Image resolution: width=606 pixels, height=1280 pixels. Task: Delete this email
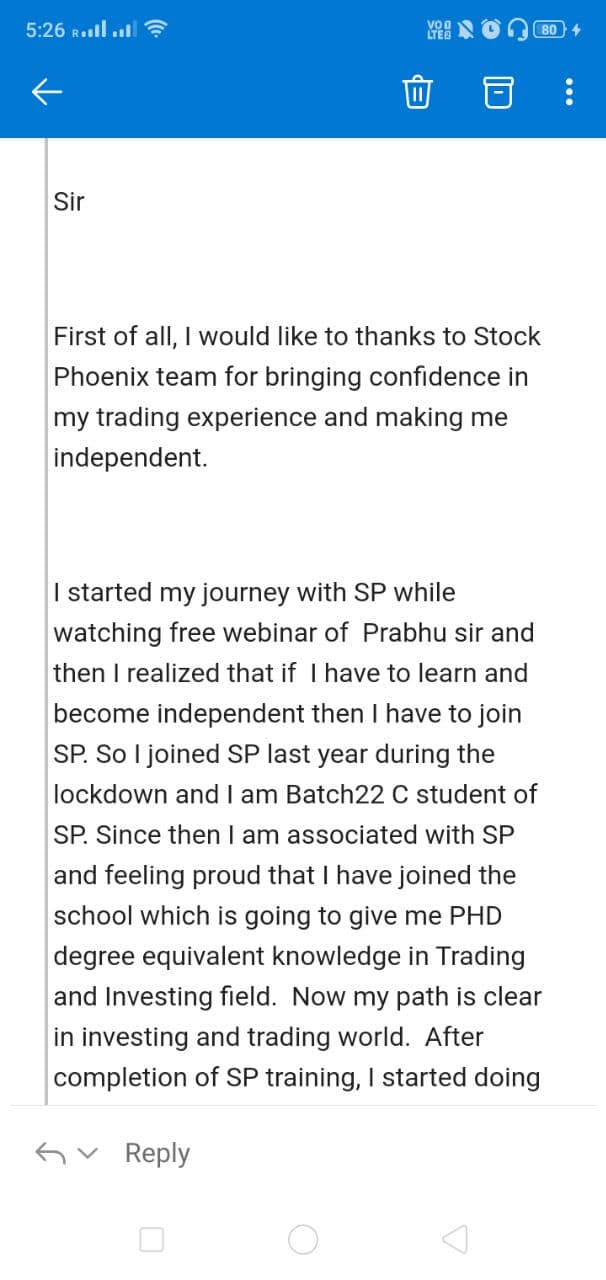[x=416, y=94]
